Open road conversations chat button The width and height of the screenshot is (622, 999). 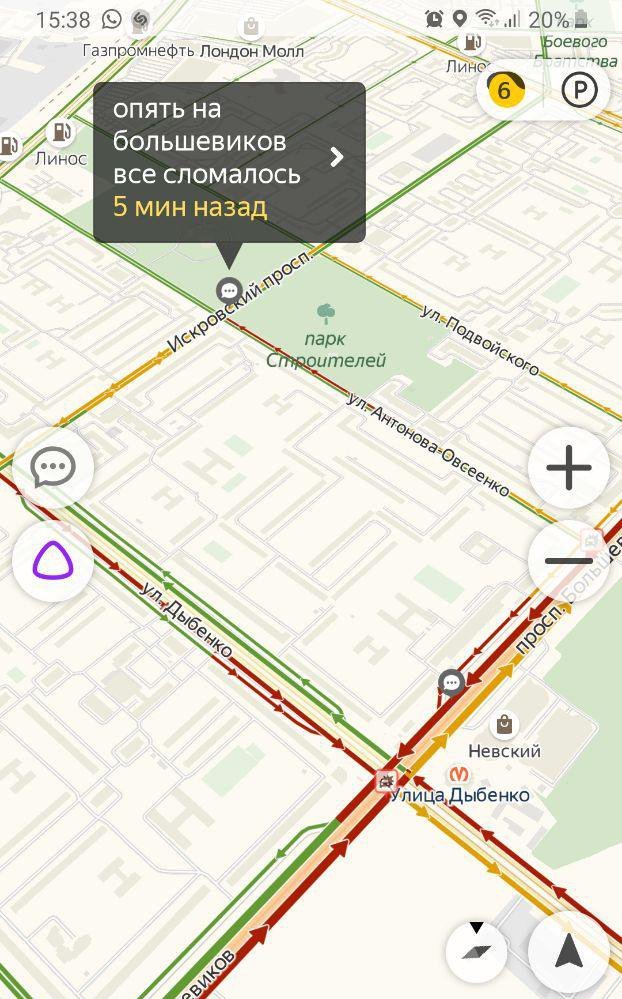[53, 467]
